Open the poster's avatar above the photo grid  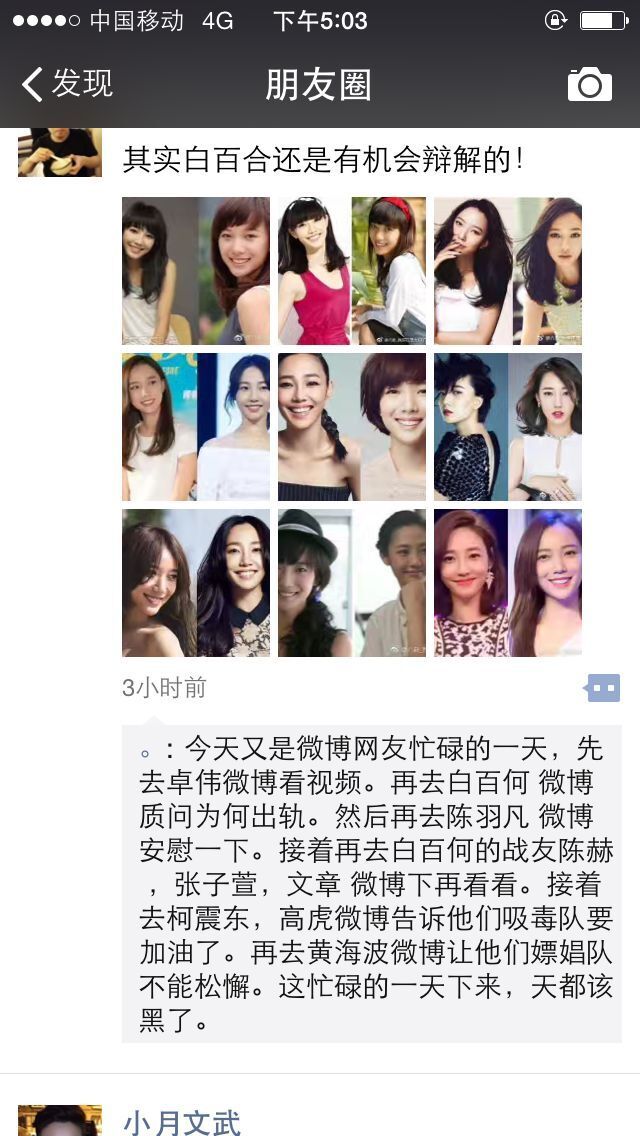tap(60, 152)
